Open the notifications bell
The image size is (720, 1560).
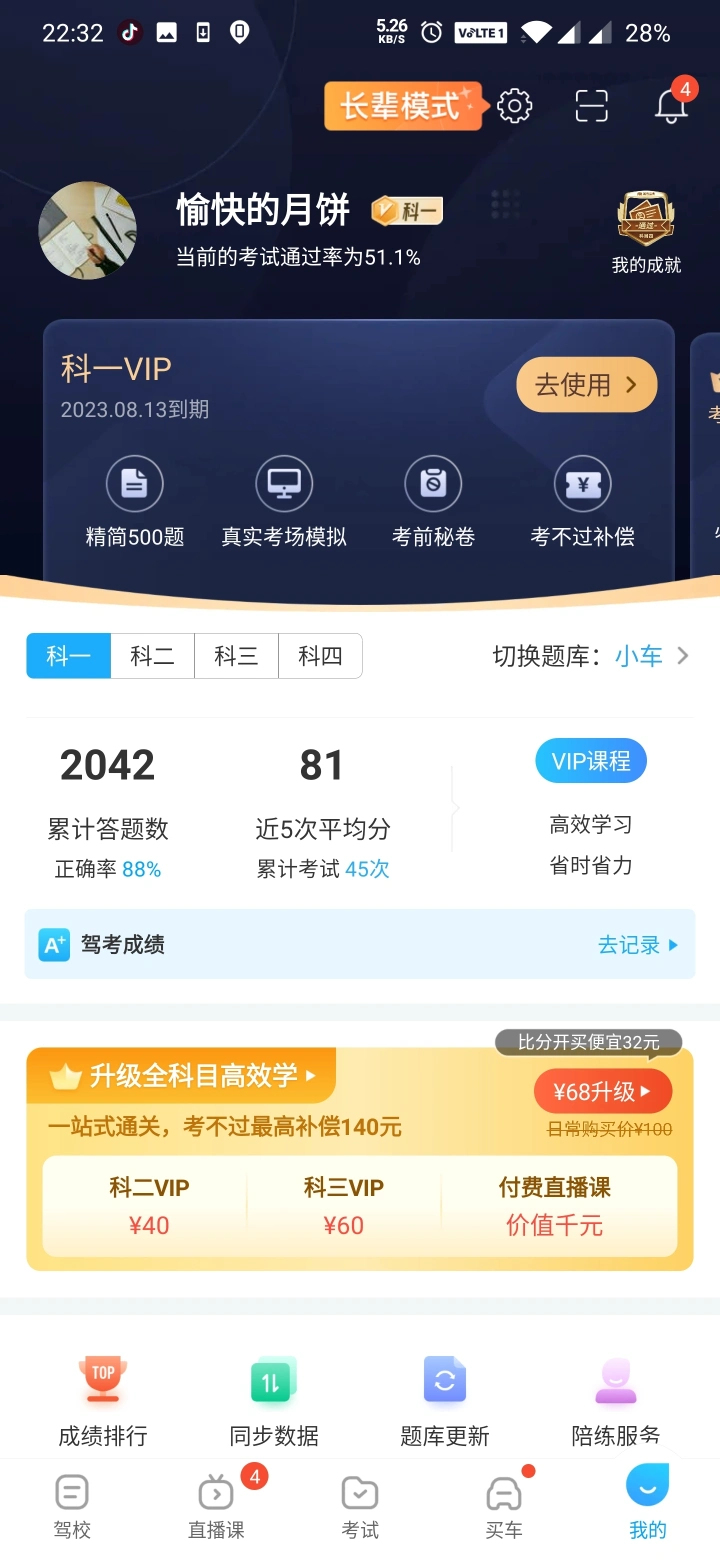(671, 106)
